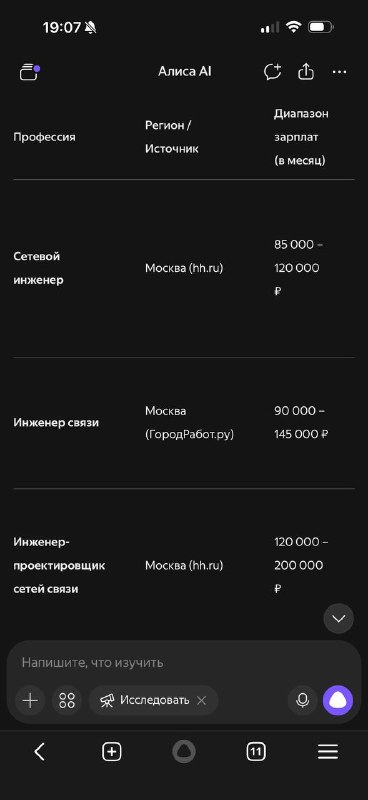Tap the center Алиса toolbar icon

coord(184,752)
